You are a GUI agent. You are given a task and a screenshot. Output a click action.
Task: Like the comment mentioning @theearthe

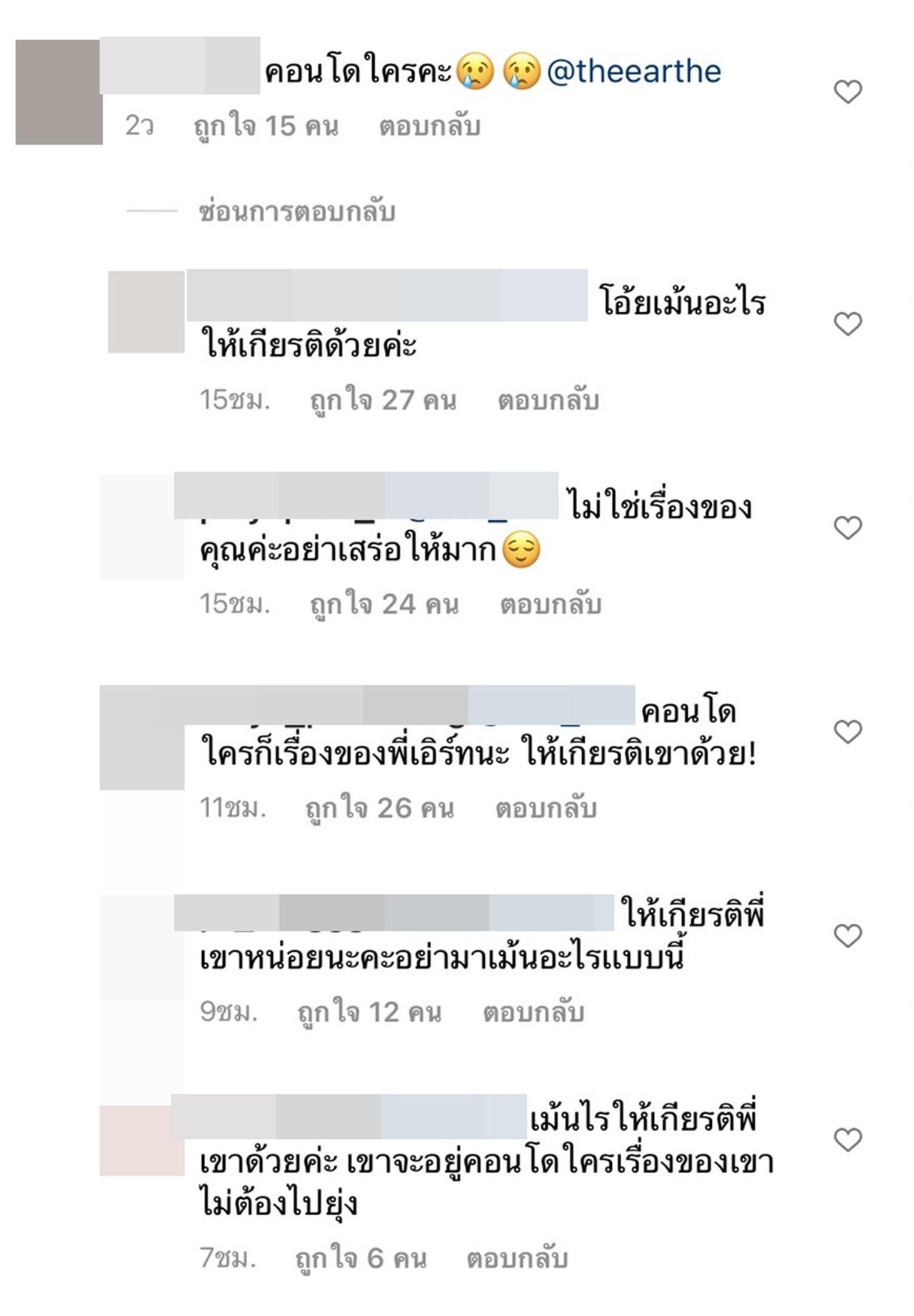[x=848, y=92]
